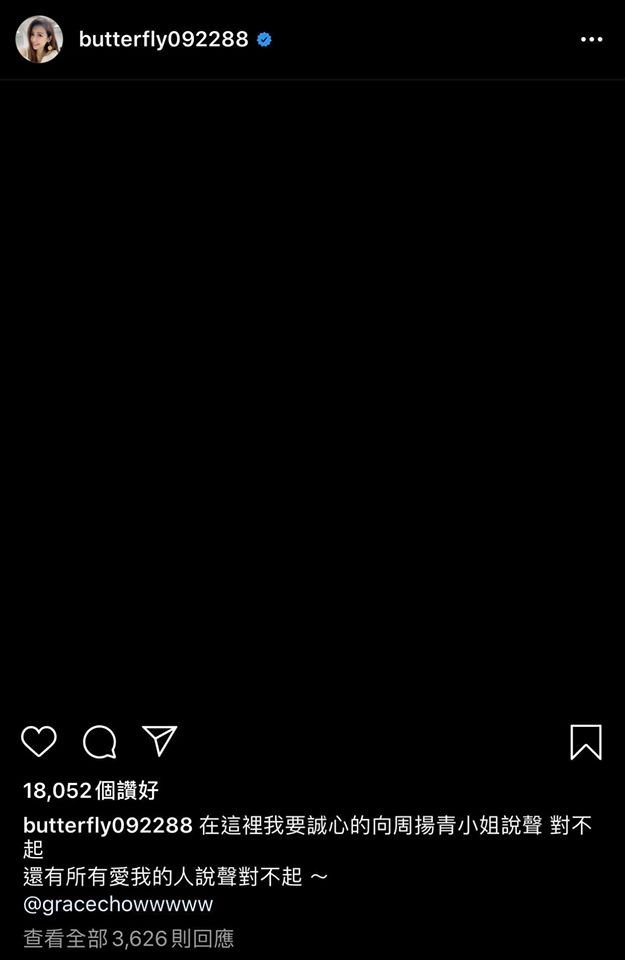625x960 pixels.
Task: View the 18,052 likes list
Action: (x=91, y=791)
